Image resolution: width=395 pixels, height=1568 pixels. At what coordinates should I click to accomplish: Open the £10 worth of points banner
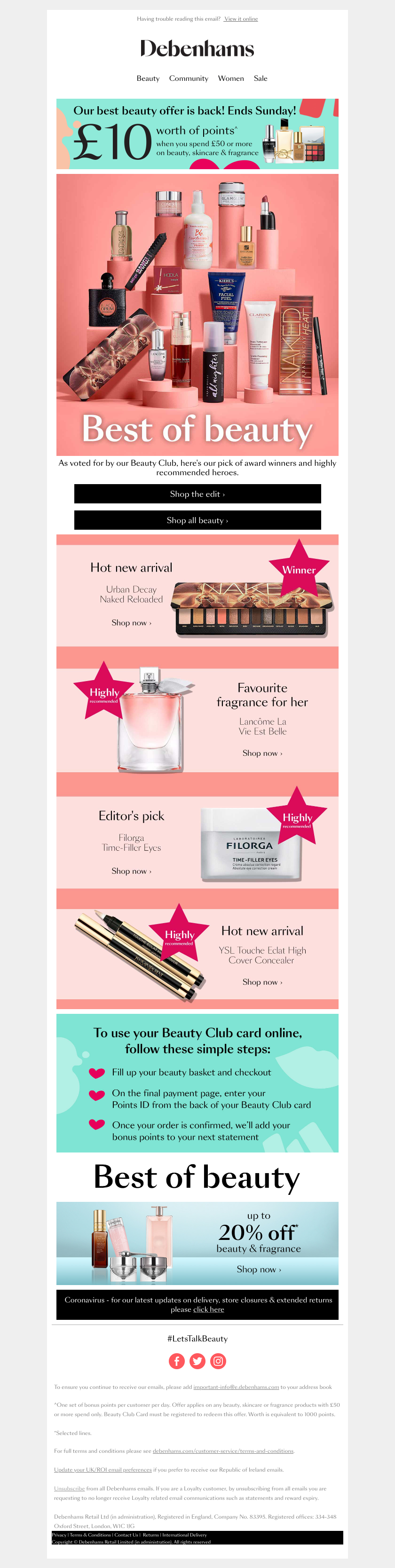197,134
